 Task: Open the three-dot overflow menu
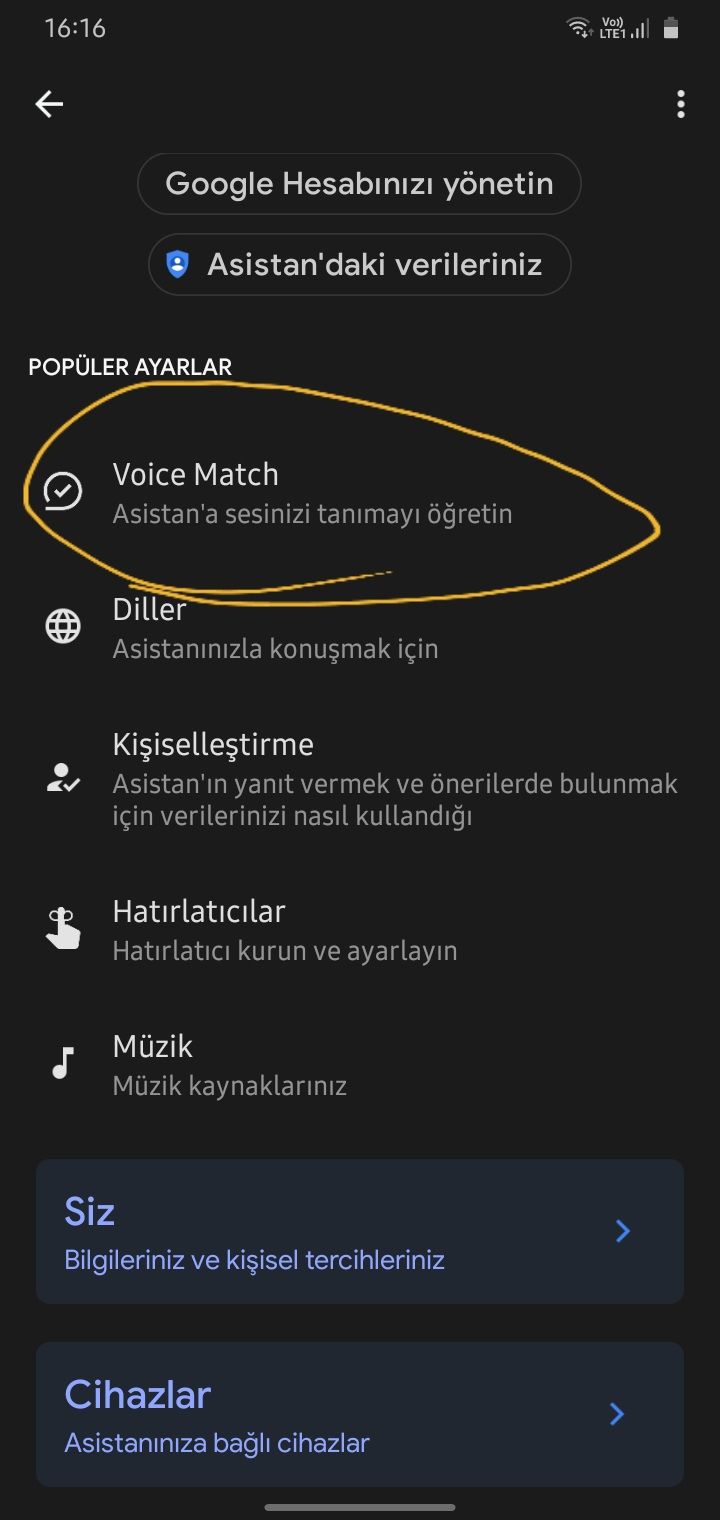point(681,104)
